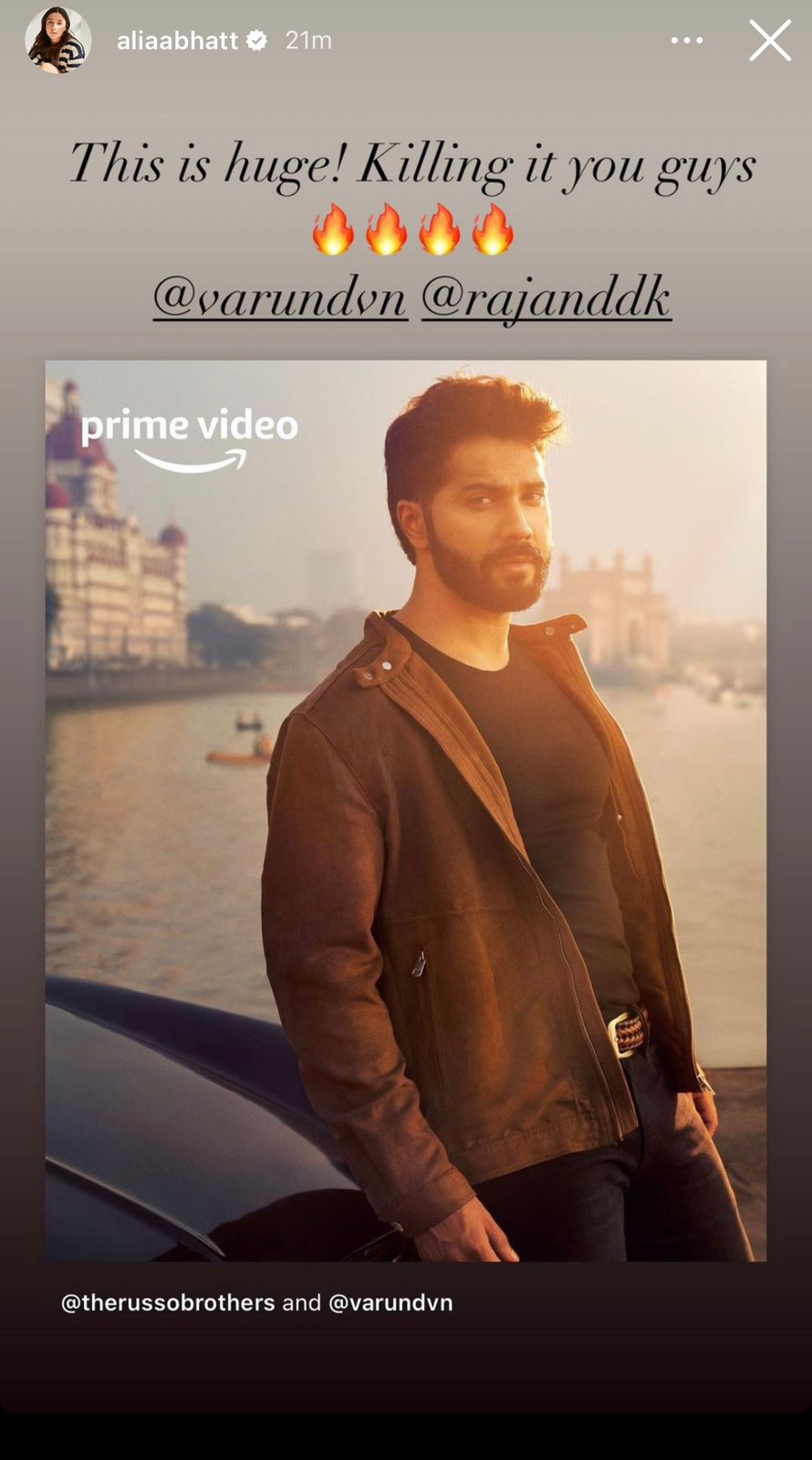The height and width of the screenshot is (1460, 812).
Task: Close the story with the X
Action: tap(769, 41)
